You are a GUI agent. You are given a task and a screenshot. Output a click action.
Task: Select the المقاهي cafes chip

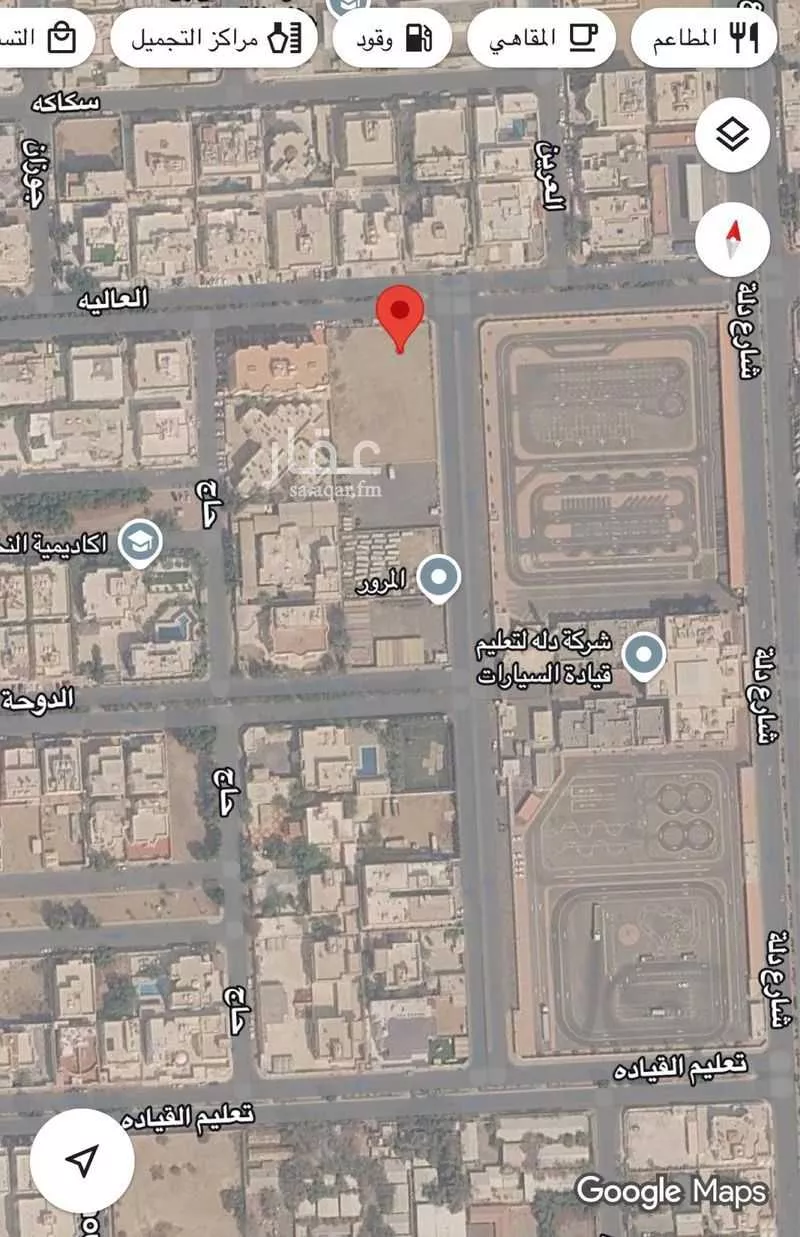pyautogui.click(x=541, y=39)
